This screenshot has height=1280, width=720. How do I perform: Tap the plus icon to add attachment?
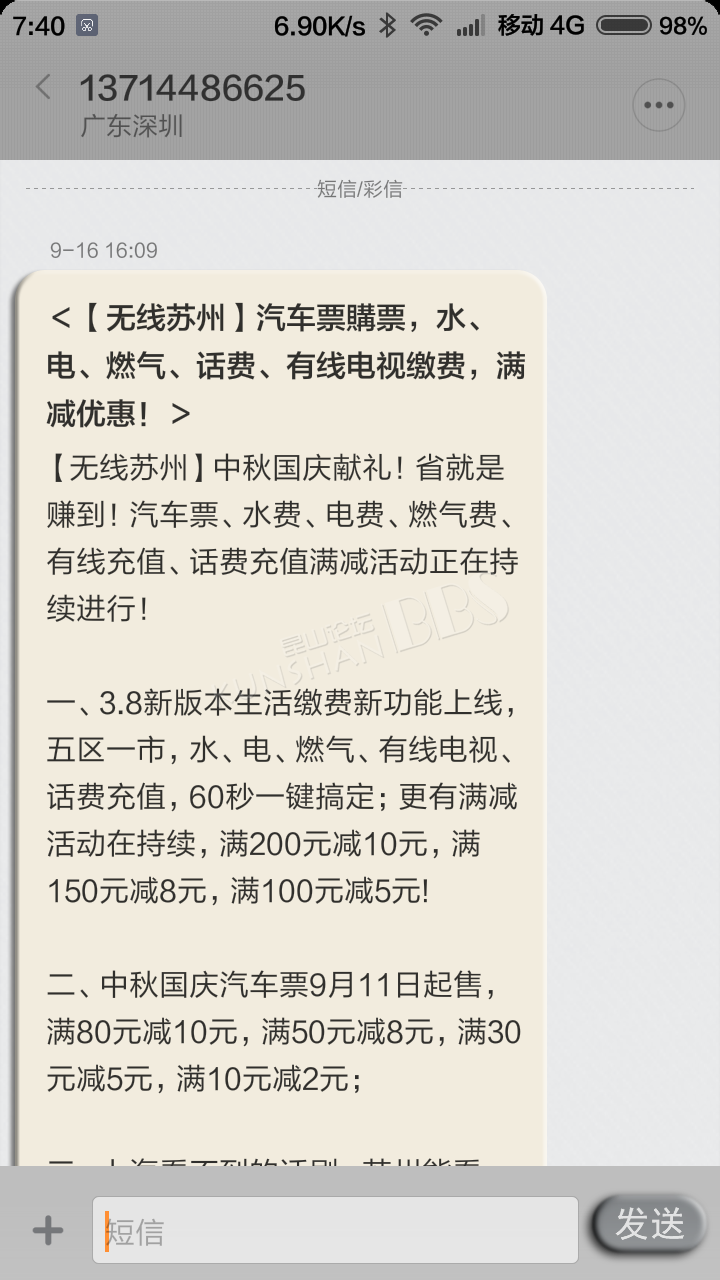(48, 1230)
